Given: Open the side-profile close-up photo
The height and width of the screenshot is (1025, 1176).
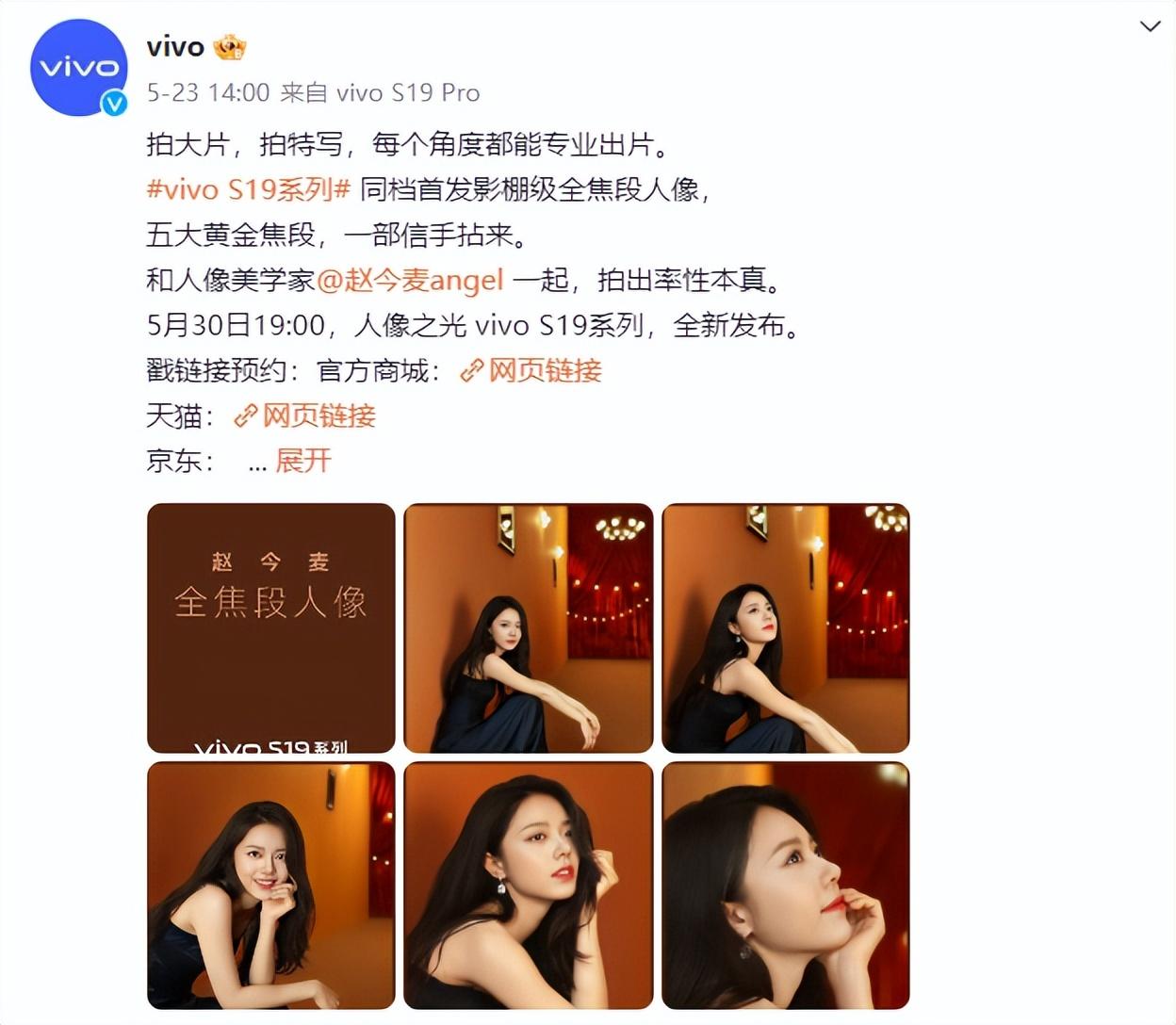Looking at the screenshot, I should click(x=786, y=886).
